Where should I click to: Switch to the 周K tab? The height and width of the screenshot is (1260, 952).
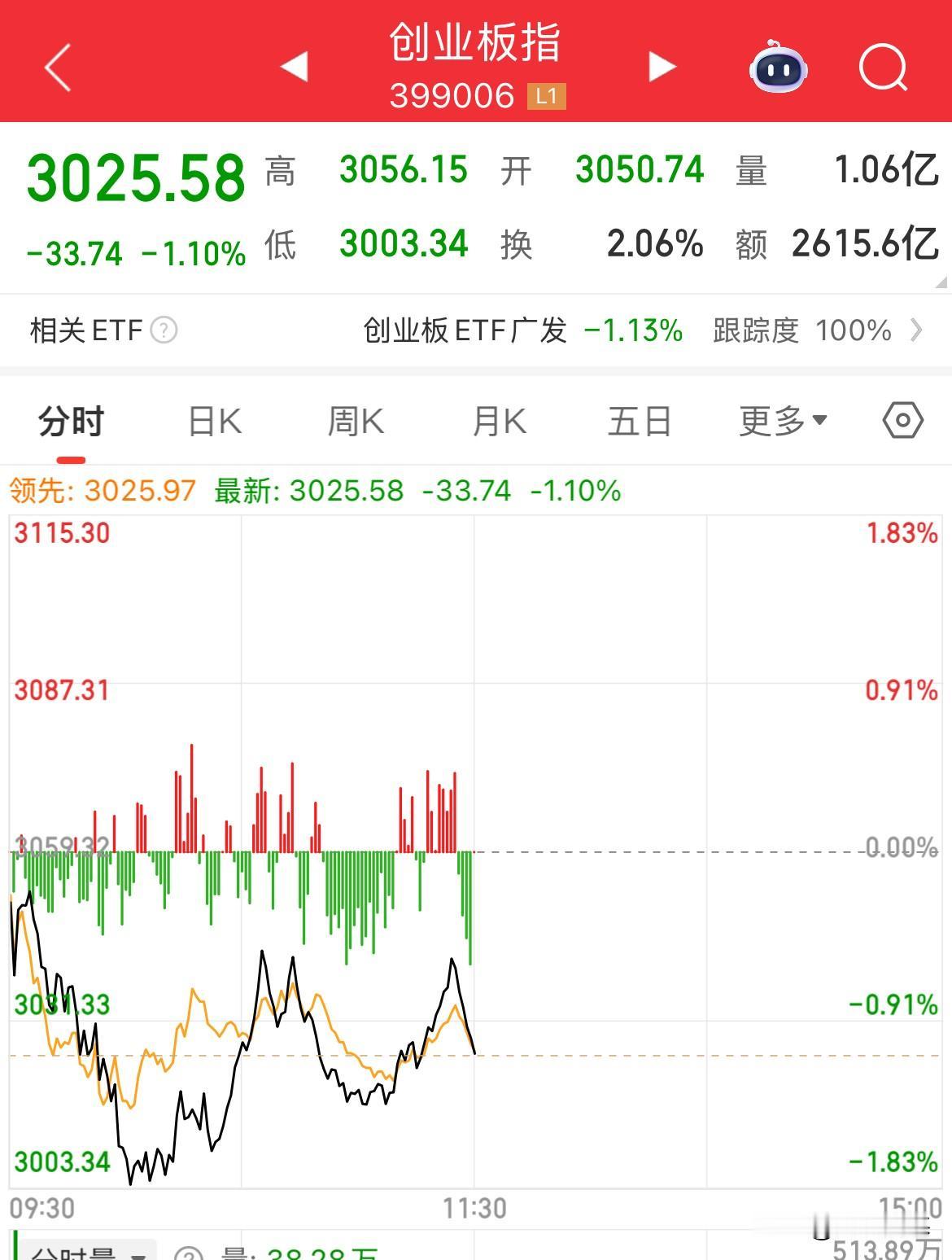tap(356, 422)
